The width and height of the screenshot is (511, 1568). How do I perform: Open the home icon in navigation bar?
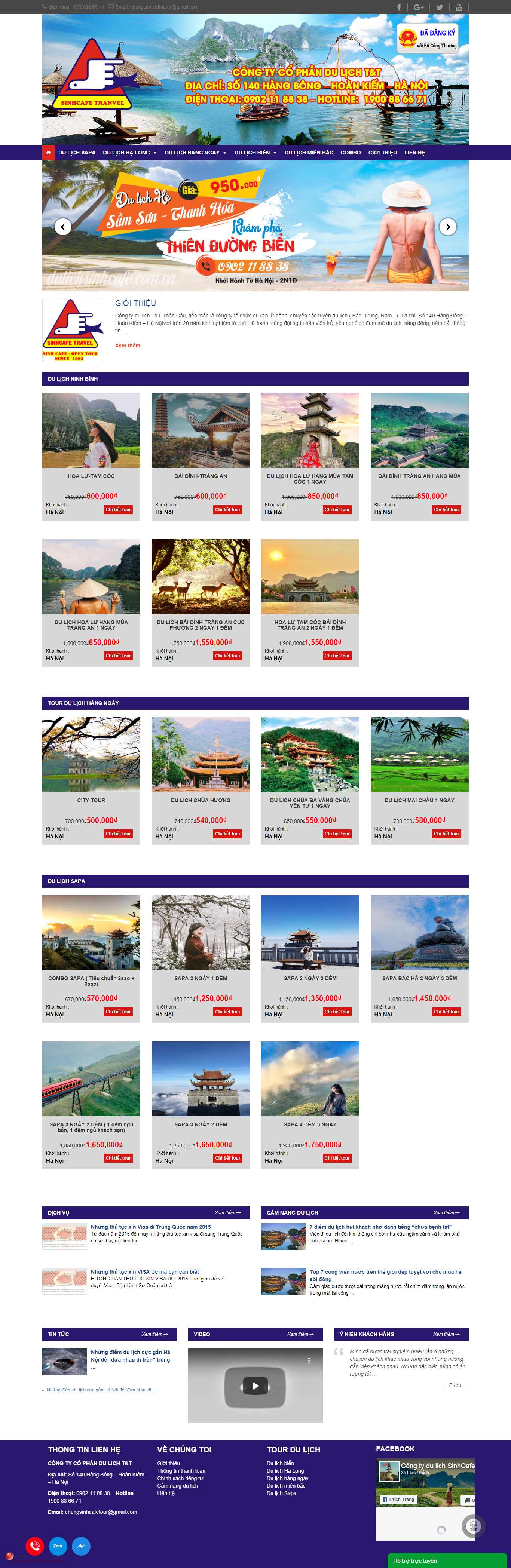[x=48, y=152]
